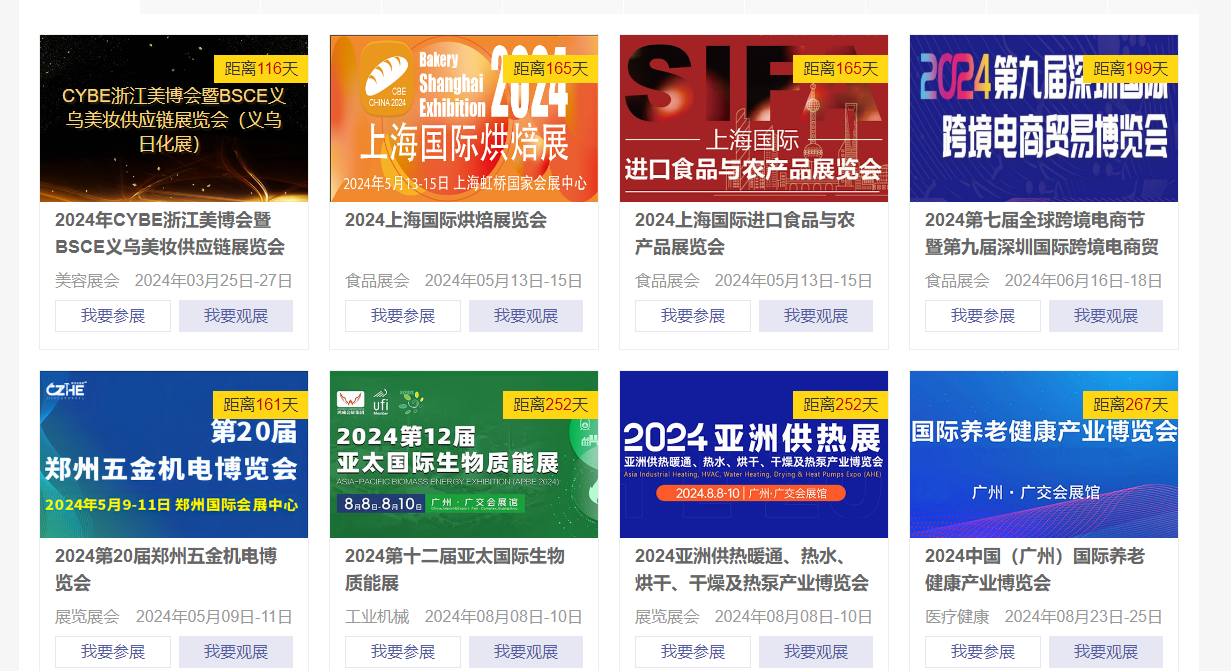Tap 我要观展 for CYBE浙江美博会
This screenshot has height=671, width=1231.
point(236,316)
